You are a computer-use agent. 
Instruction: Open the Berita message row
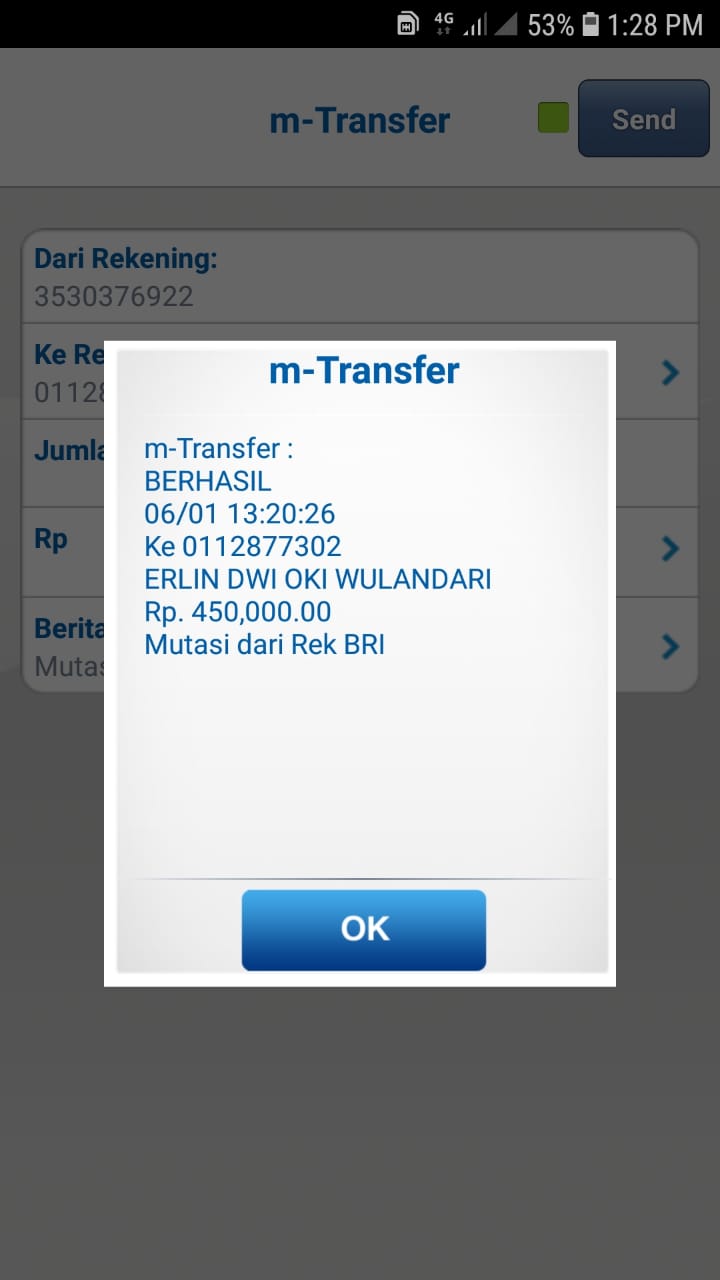coord(669,647)
